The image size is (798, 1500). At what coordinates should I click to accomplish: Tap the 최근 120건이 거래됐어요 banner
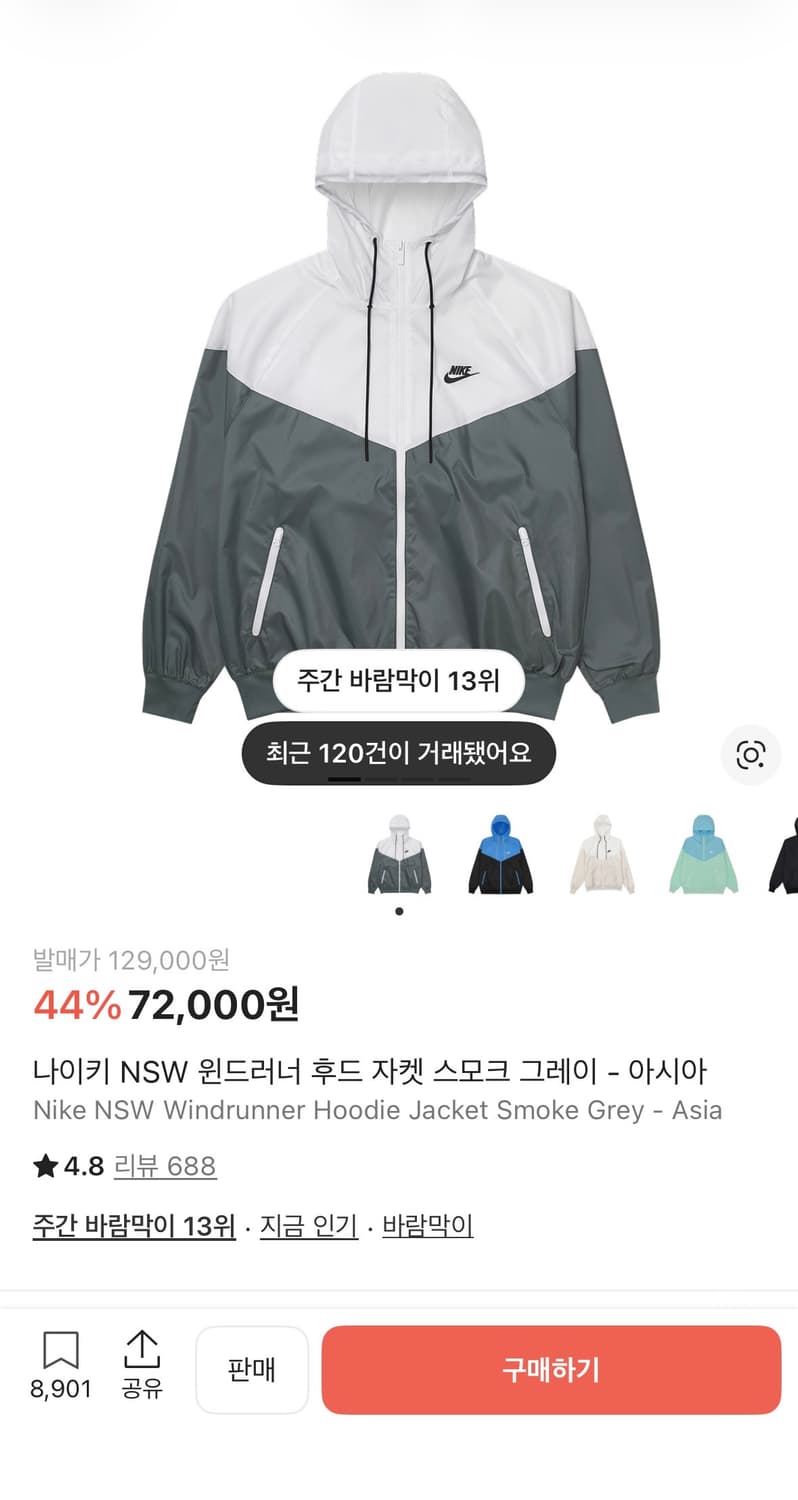398,753
